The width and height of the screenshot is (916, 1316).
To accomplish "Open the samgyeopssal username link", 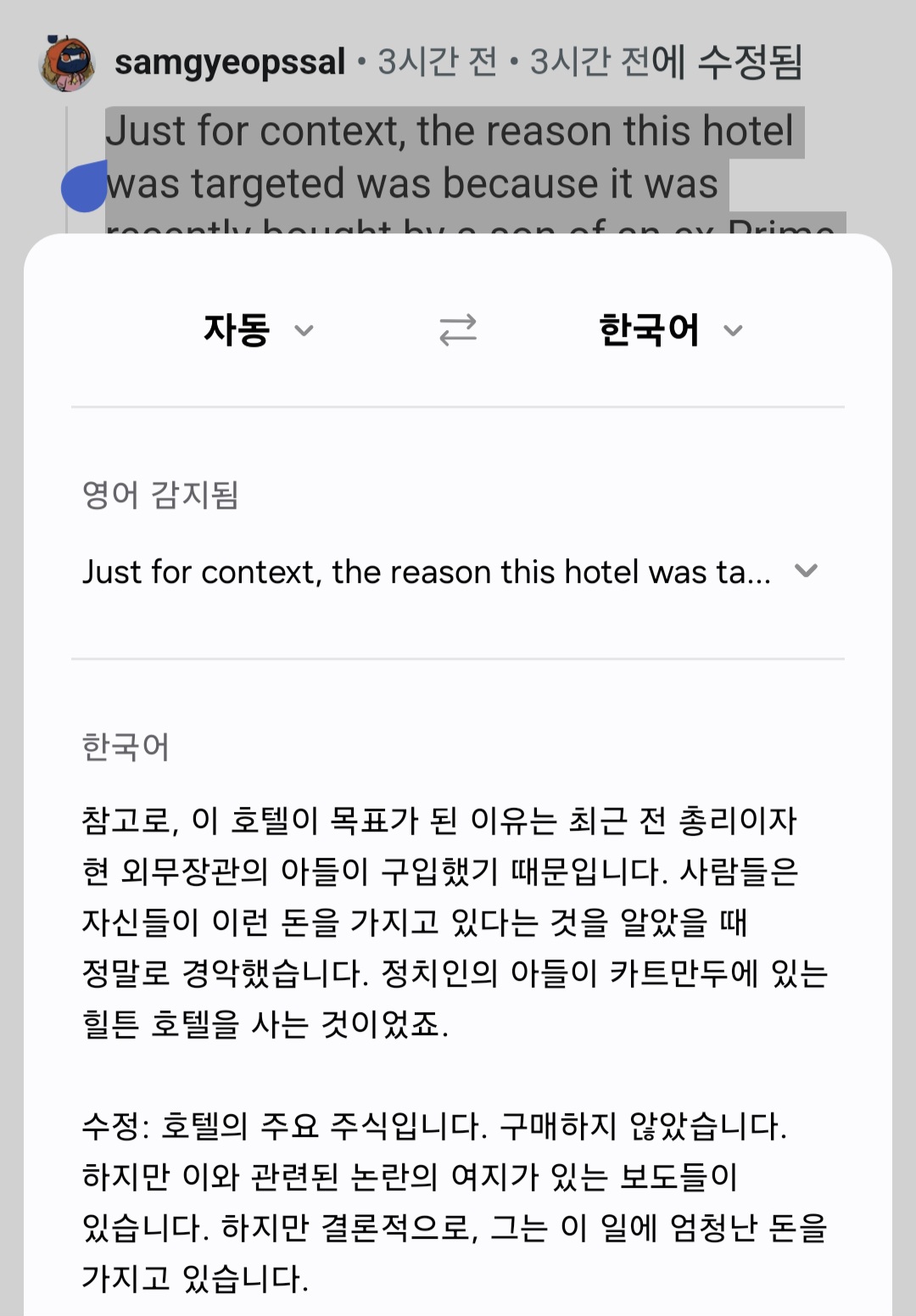I will (x=230, y=62).
